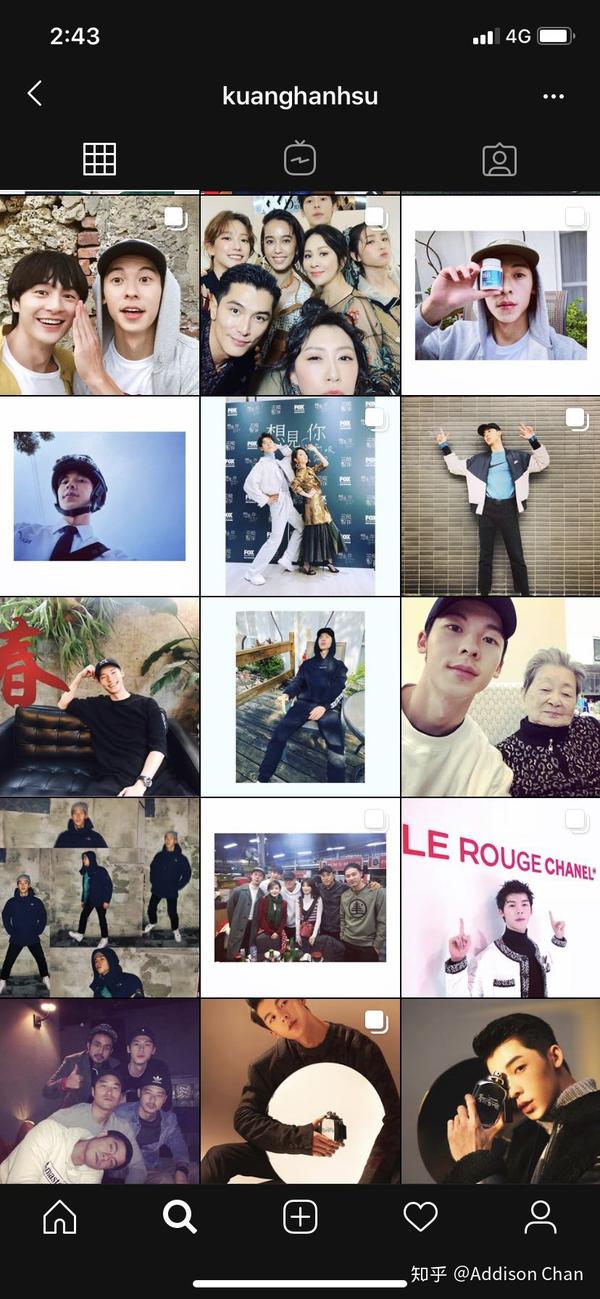Open the brick wall peace-sign pose post
Screen dimensions: 600x1299
tap(501, 496)
